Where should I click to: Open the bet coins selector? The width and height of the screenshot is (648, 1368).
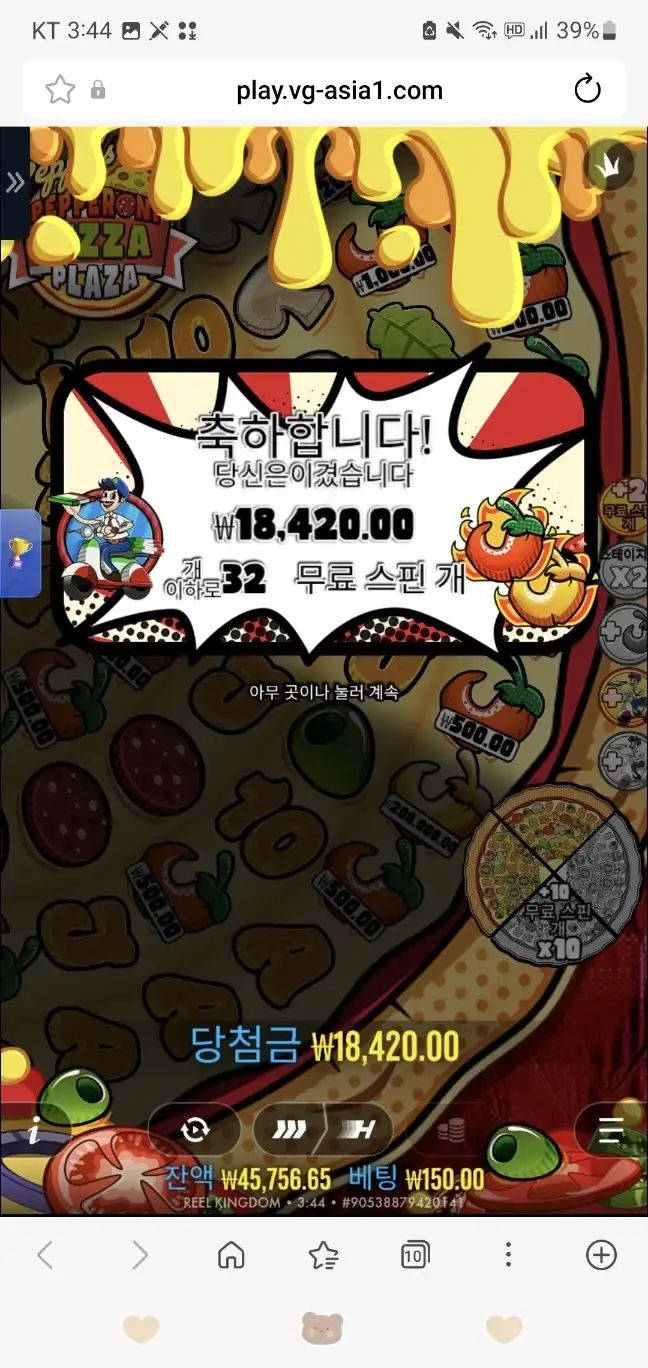click(452, 1131)
